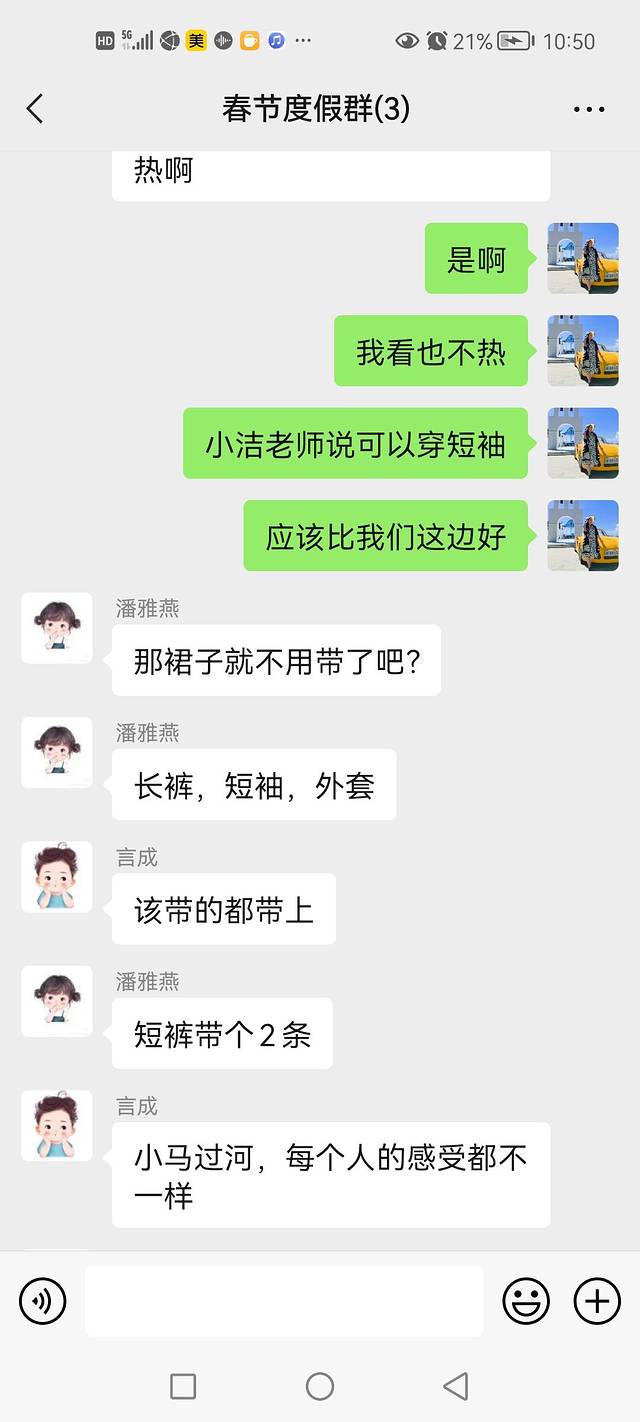View 言成's profile from 该带的都带上 message
Viewport: 640px width, 1422px height.
coord(57,877)
